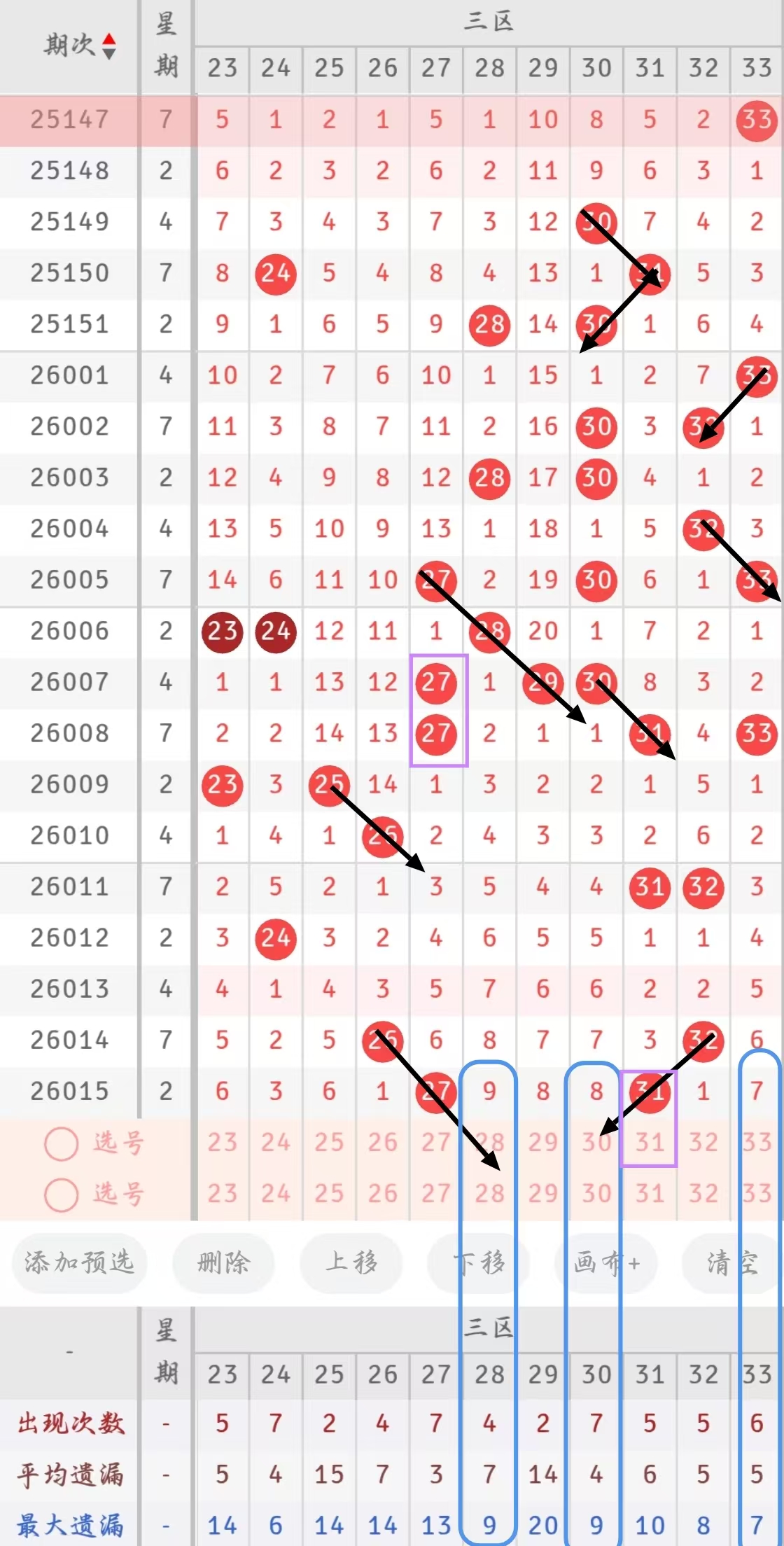
Task: Tap the 添加预选 button
Action: click(79, 1262)
